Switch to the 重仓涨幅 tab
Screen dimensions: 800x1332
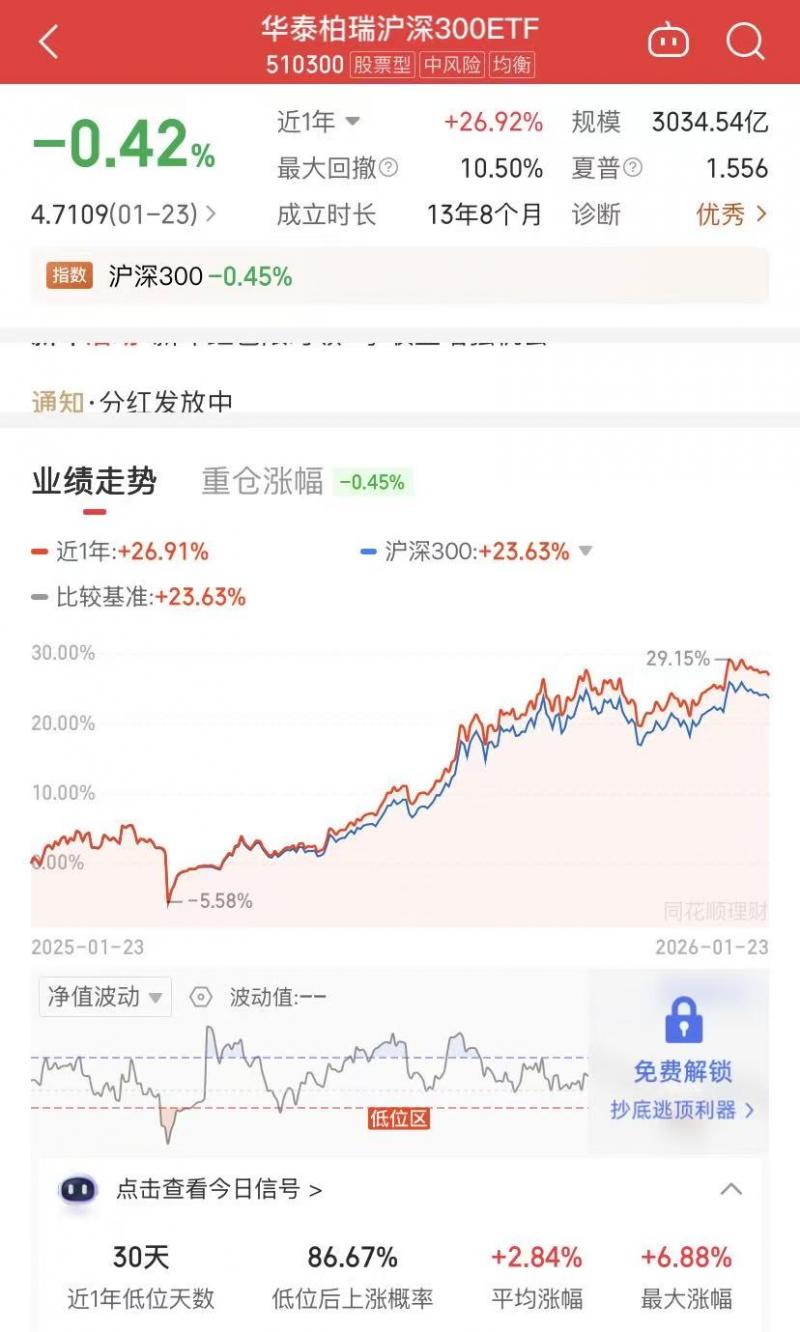coord(263,482)
